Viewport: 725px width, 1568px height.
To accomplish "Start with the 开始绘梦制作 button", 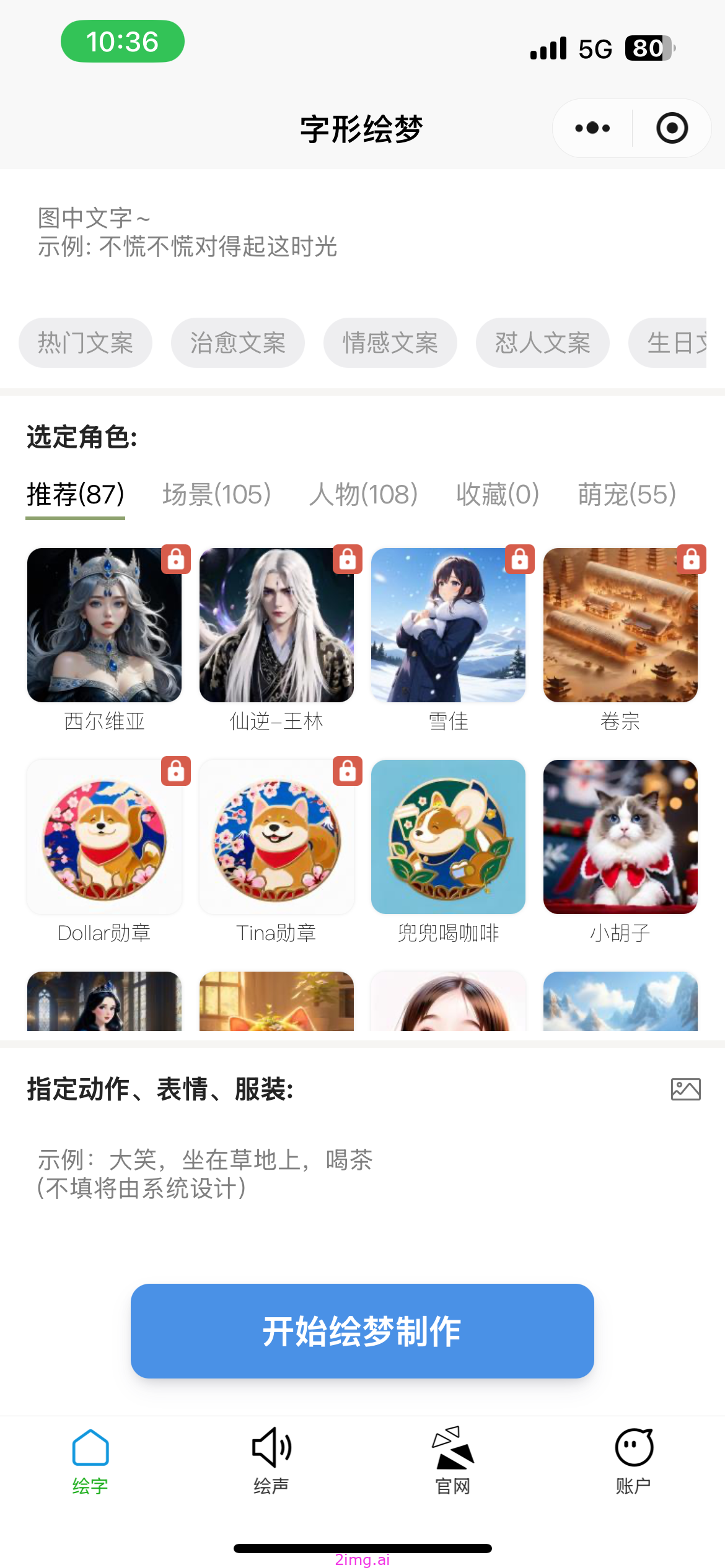I will (x=362, y=1331).
